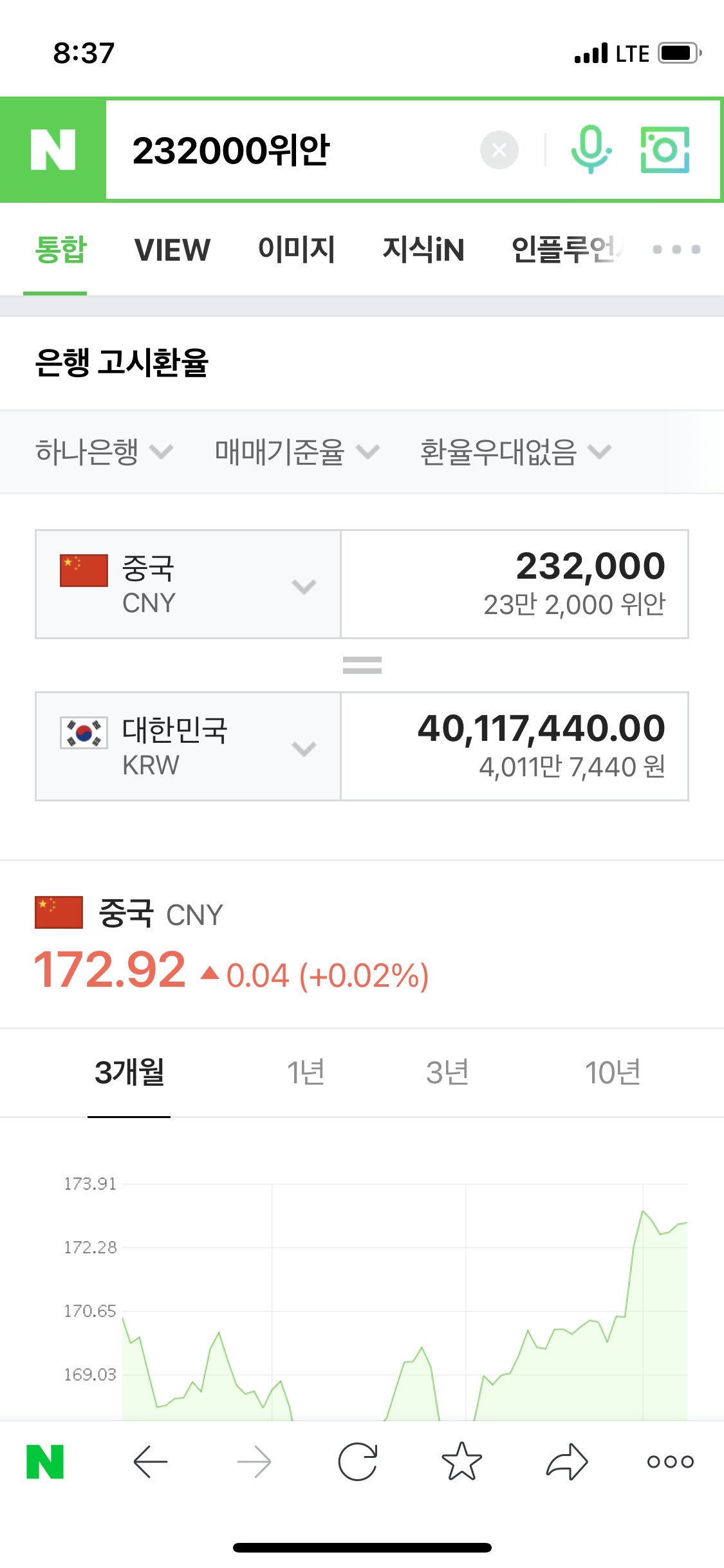This screenshot has width=724, height=1568.
Task: Open the 하나은행 bank dropdown
Action: 104,452
